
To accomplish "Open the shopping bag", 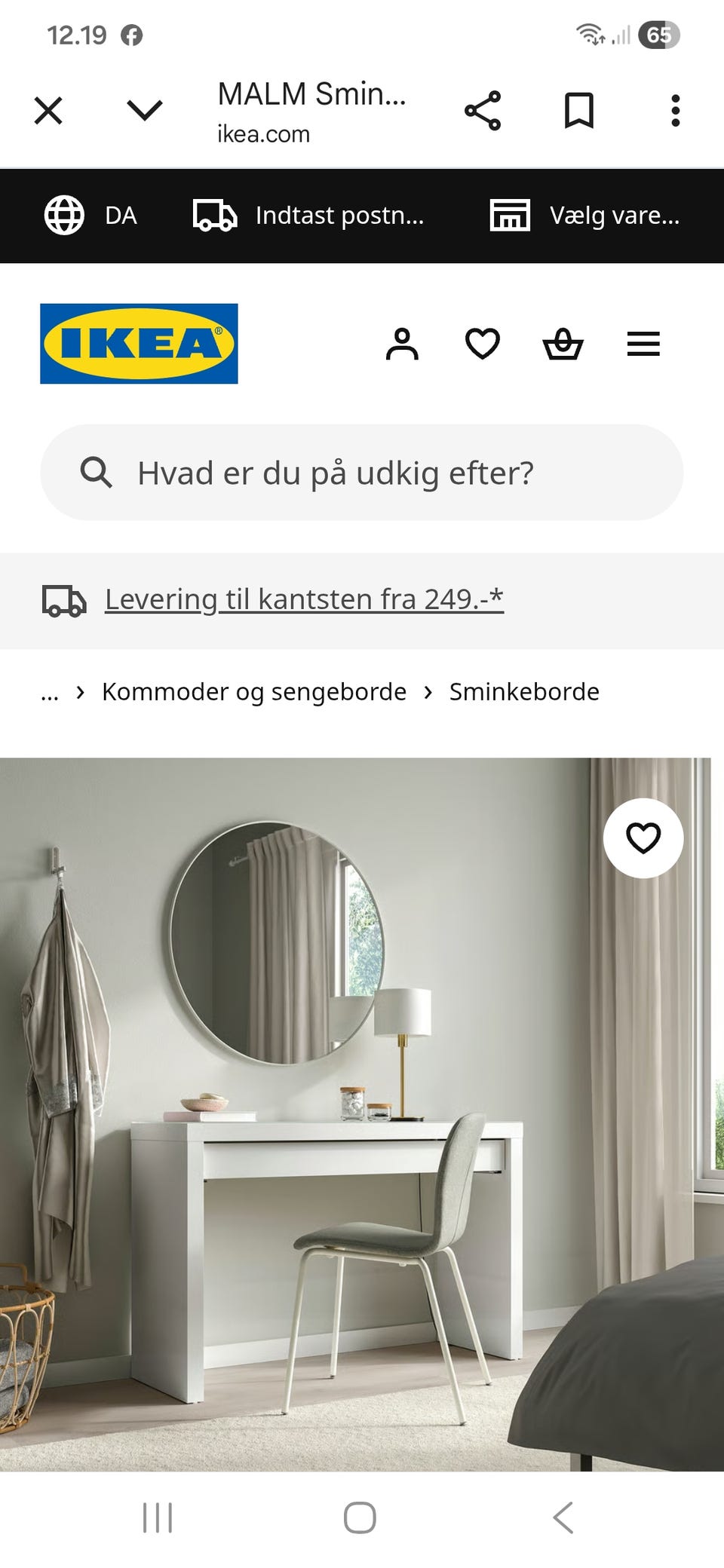I will pos(563,344).
